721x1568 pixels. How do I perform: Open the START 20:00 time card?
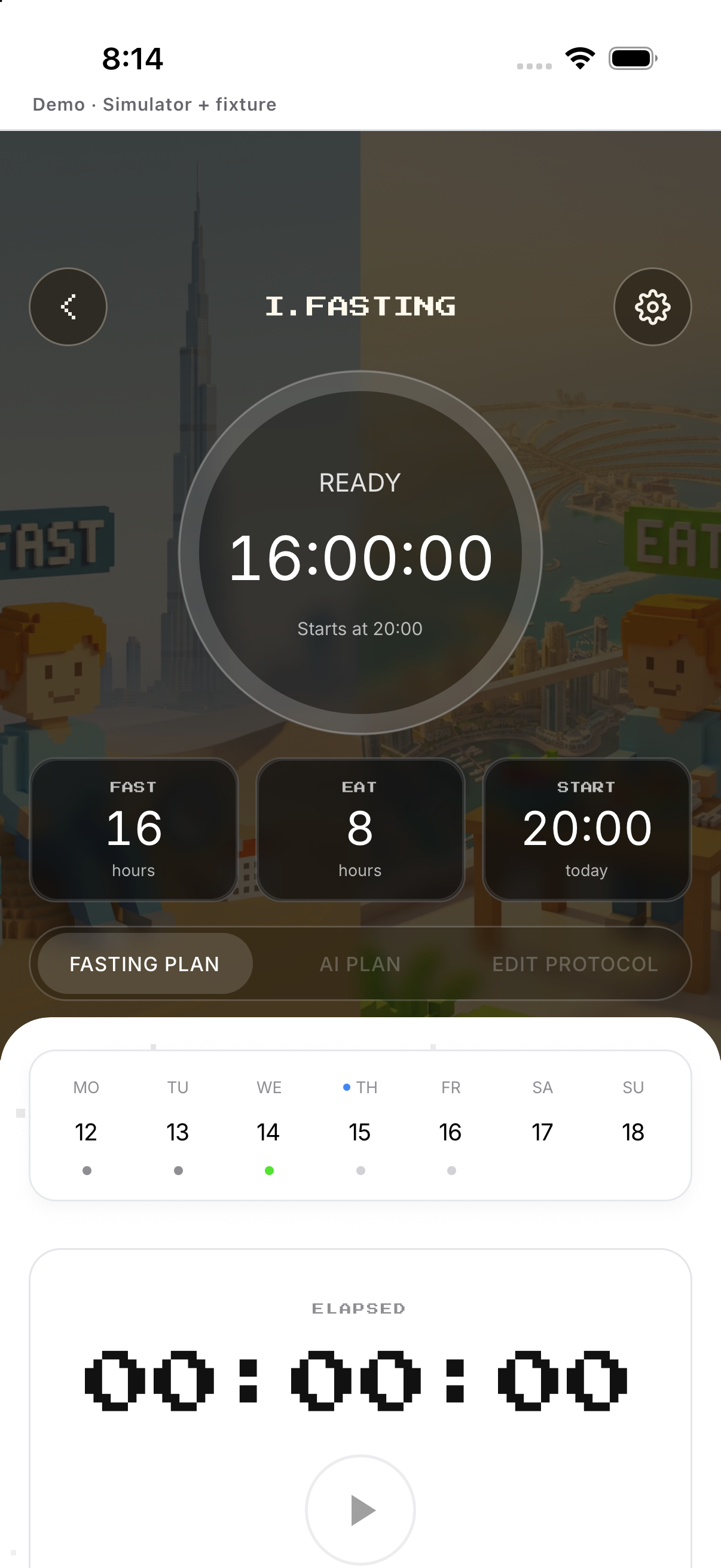[586, 829]
